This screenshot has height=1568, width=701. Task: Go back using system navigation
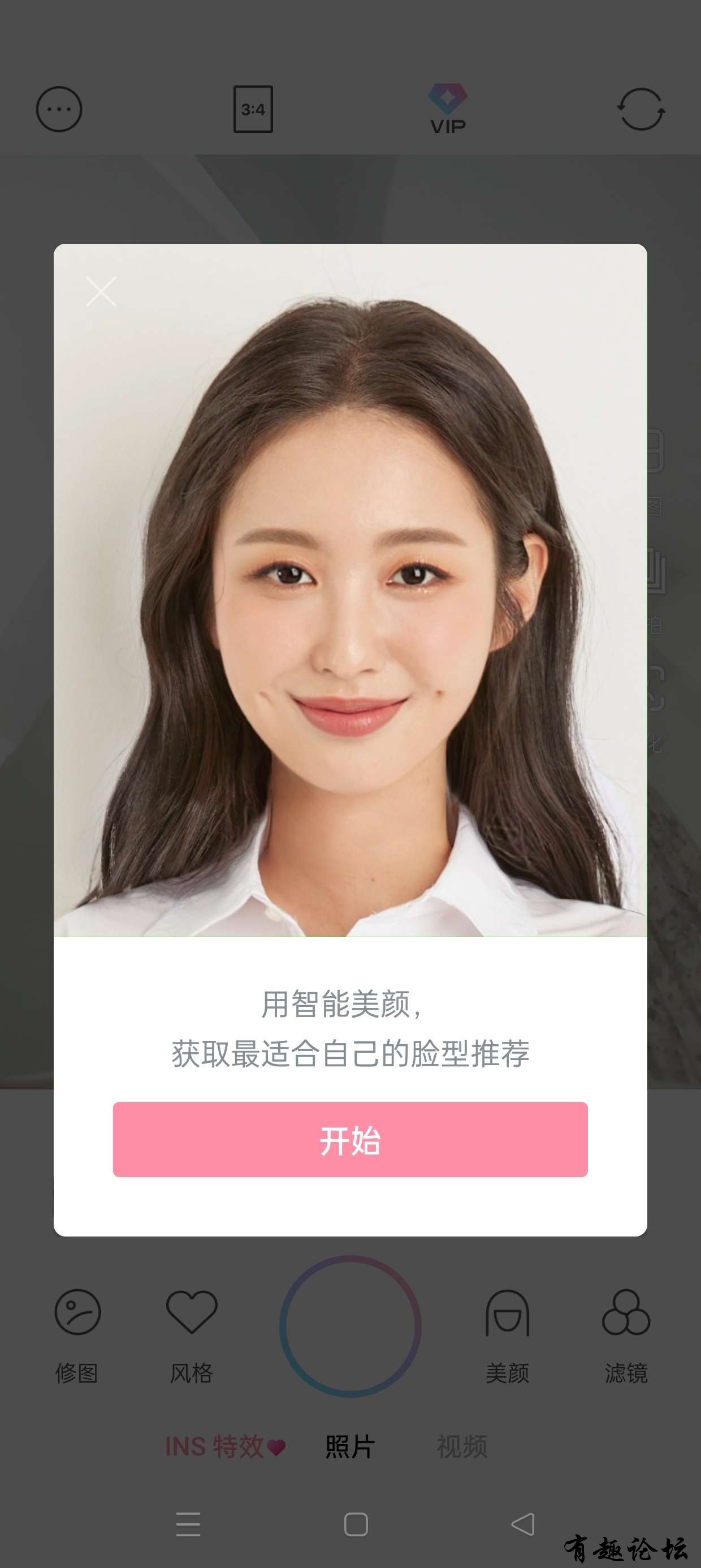(523, 1524)
